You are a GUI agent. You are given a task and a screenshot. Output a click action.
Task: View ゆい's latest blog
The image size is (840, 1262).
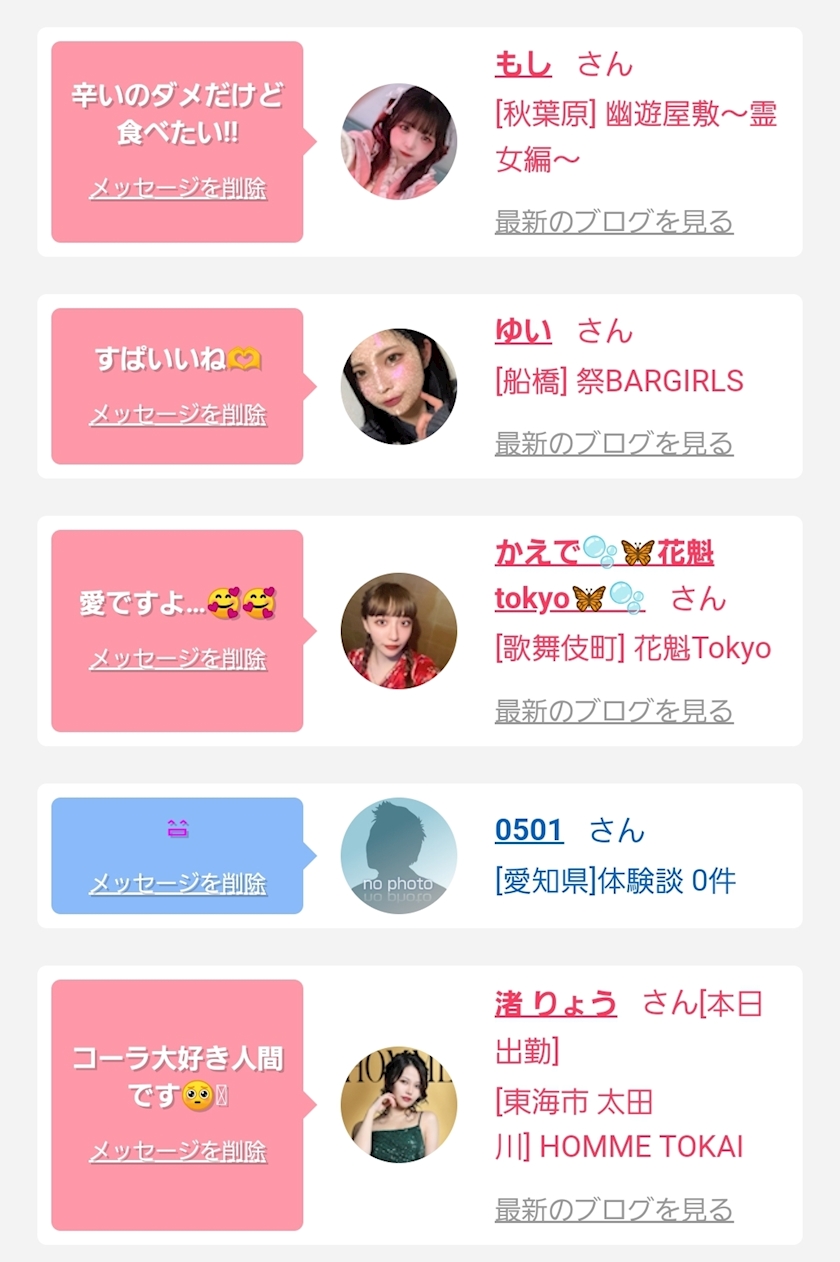(x=614, y=443)
